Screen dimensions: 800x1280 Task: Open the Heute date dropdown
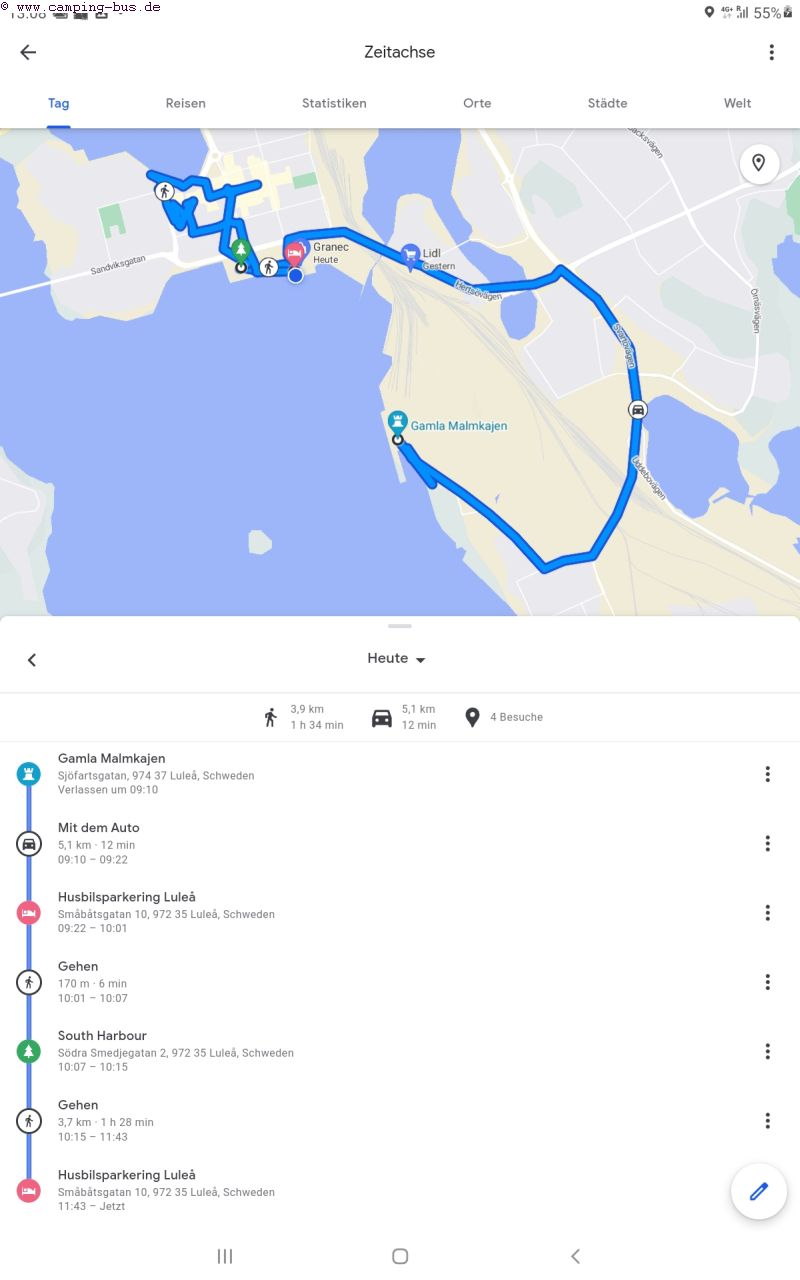coord(397,659)
